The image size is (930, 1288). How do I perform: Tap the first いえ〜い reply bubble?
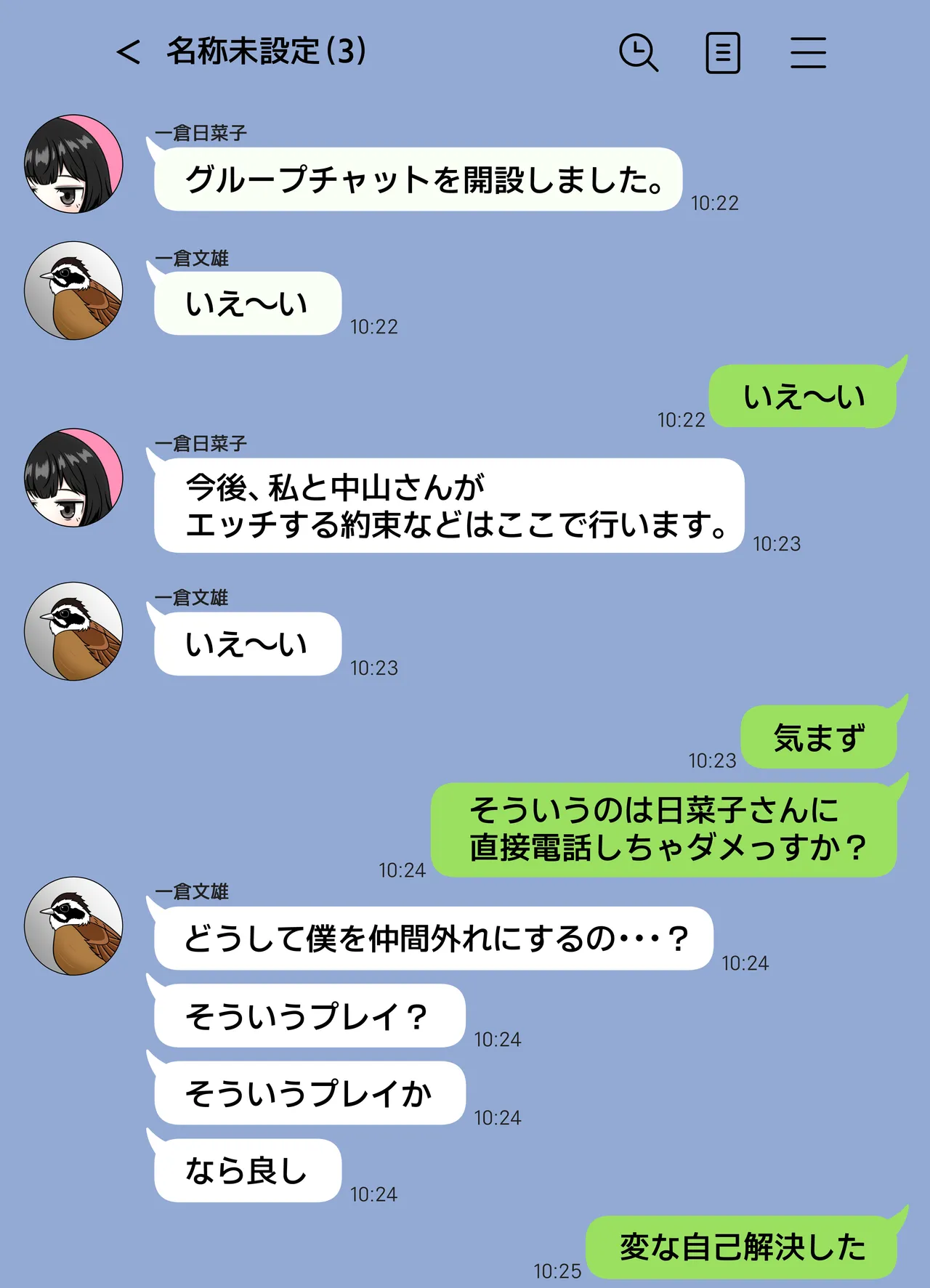[x=247, y=304]
